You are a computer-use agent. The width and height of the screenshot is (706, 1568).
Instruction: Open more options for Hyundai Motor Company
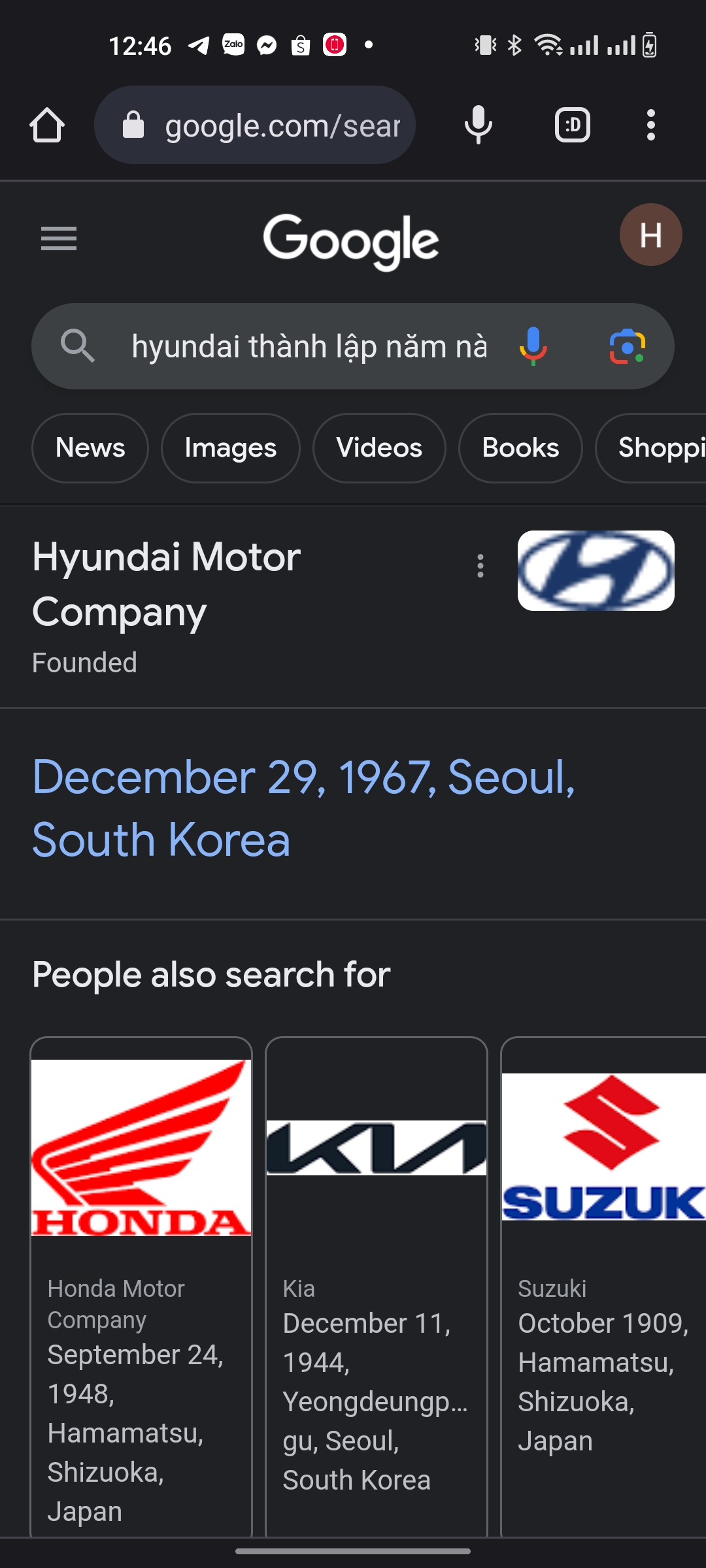[x=480, y=566]
